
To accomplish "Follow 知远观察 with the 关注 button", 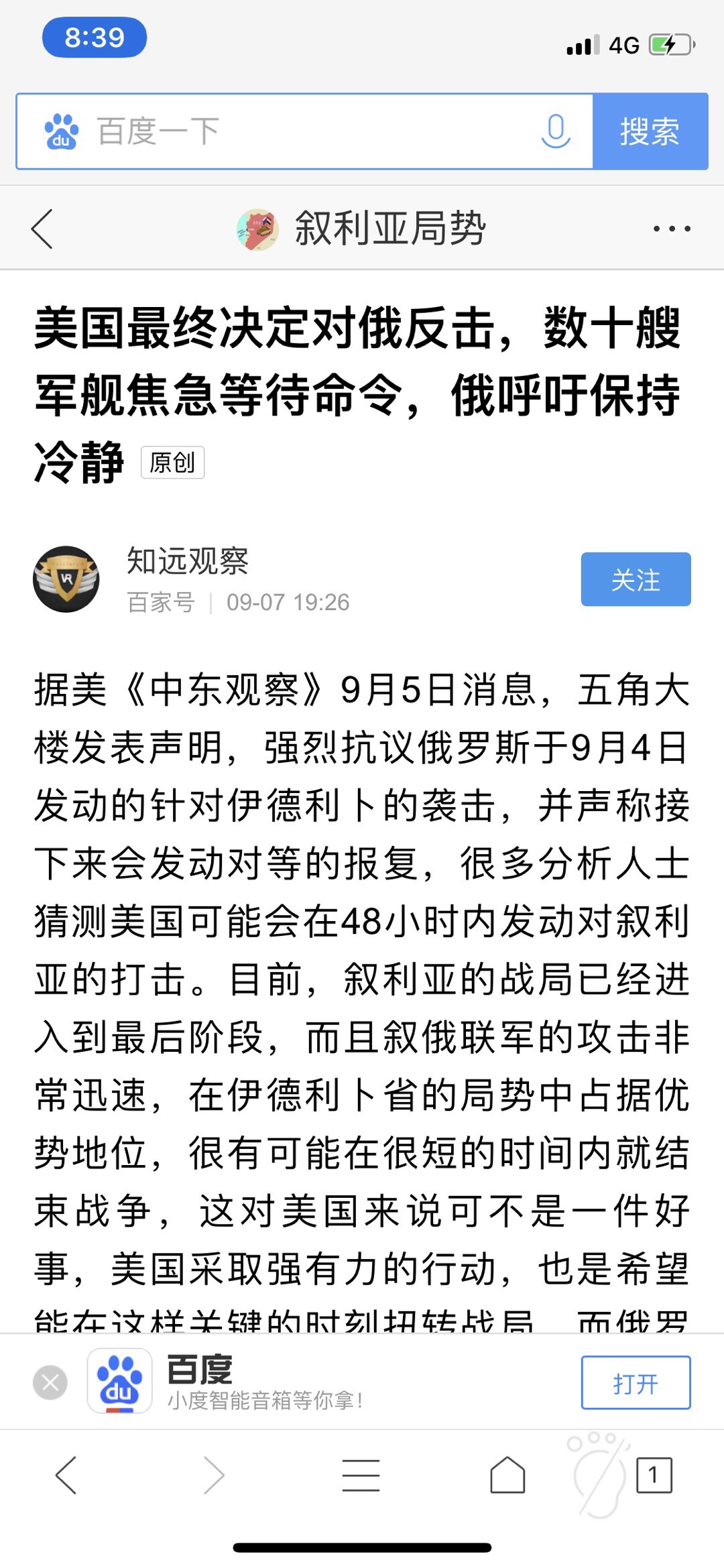I will 635,579.
